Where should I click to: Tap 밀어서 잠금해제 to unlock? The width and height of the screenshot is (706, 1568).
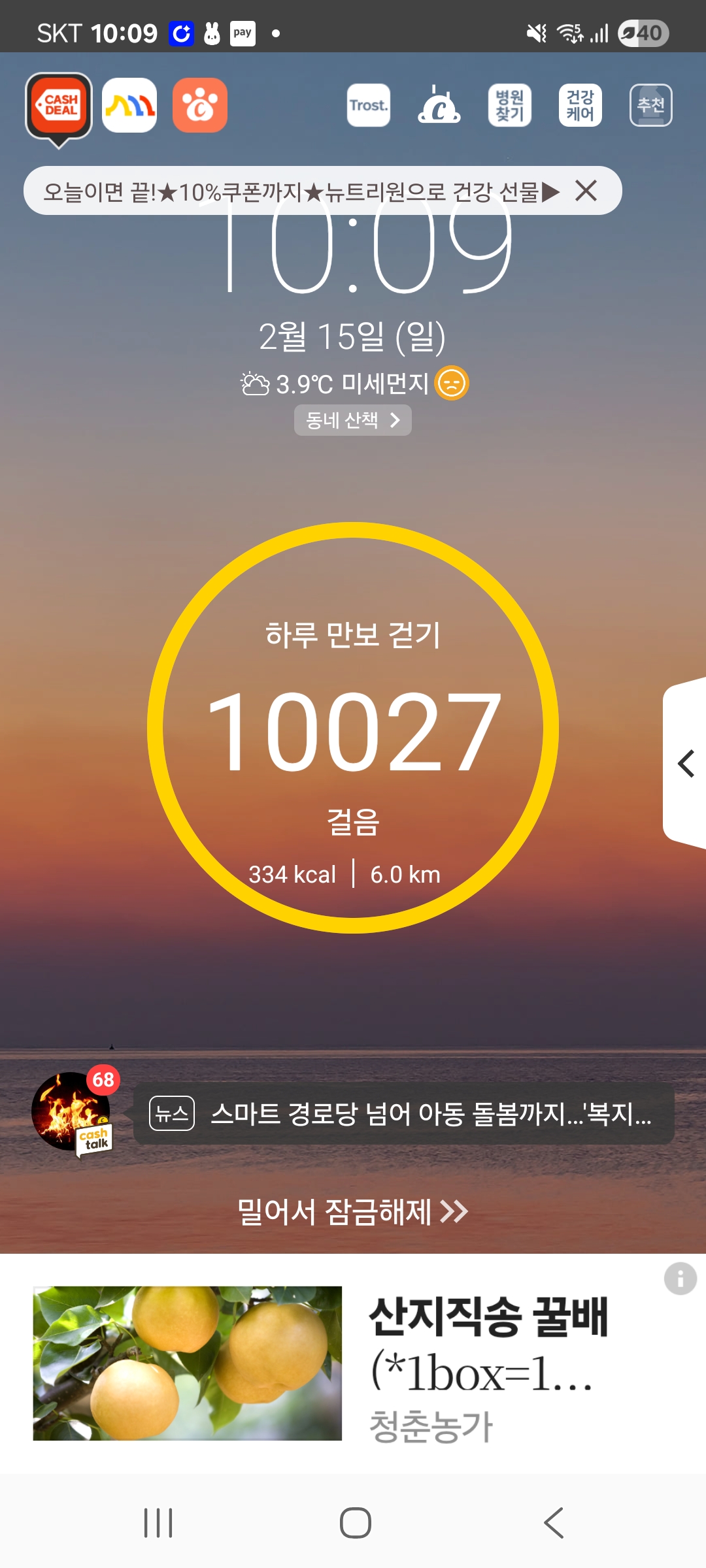point(353,1212)
